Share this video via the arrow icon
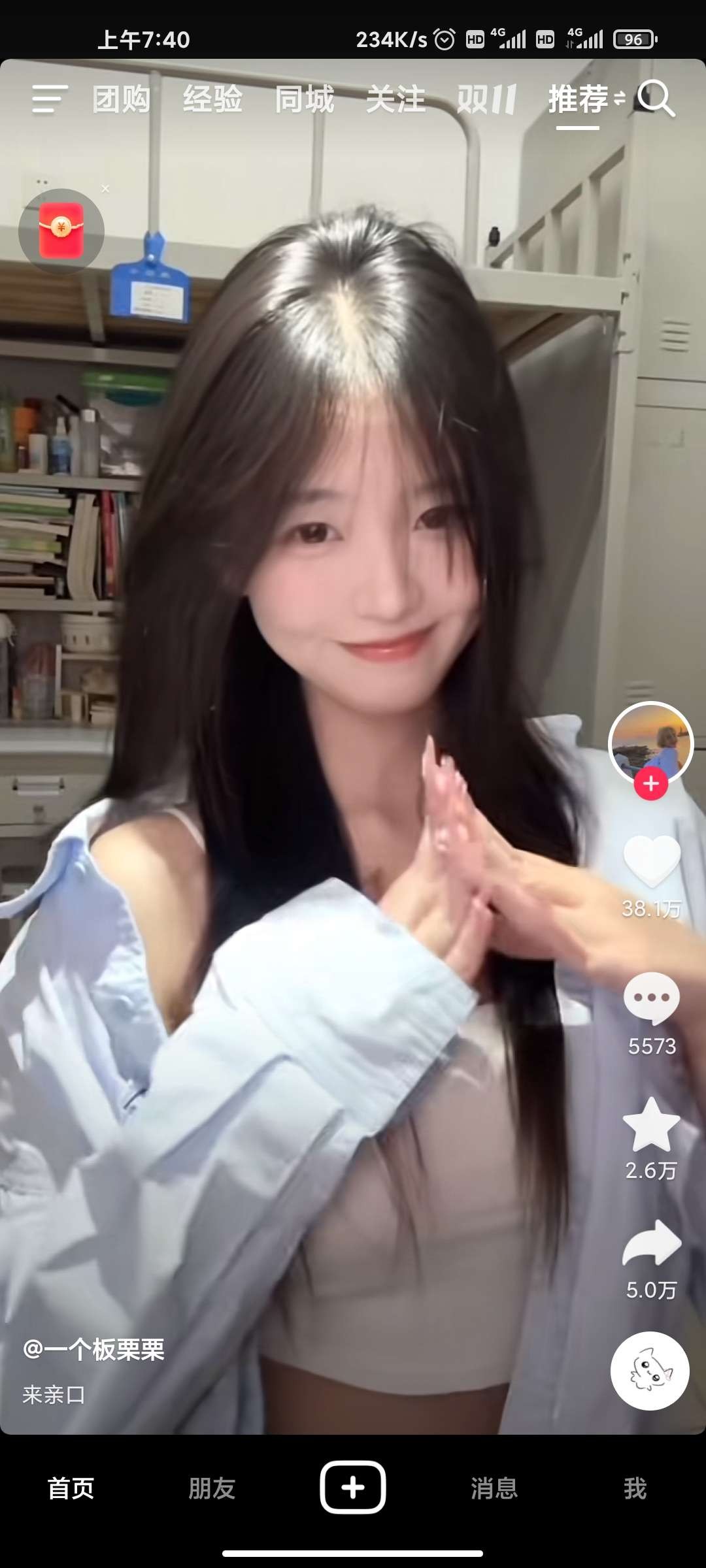 [x=652, y=1243]
